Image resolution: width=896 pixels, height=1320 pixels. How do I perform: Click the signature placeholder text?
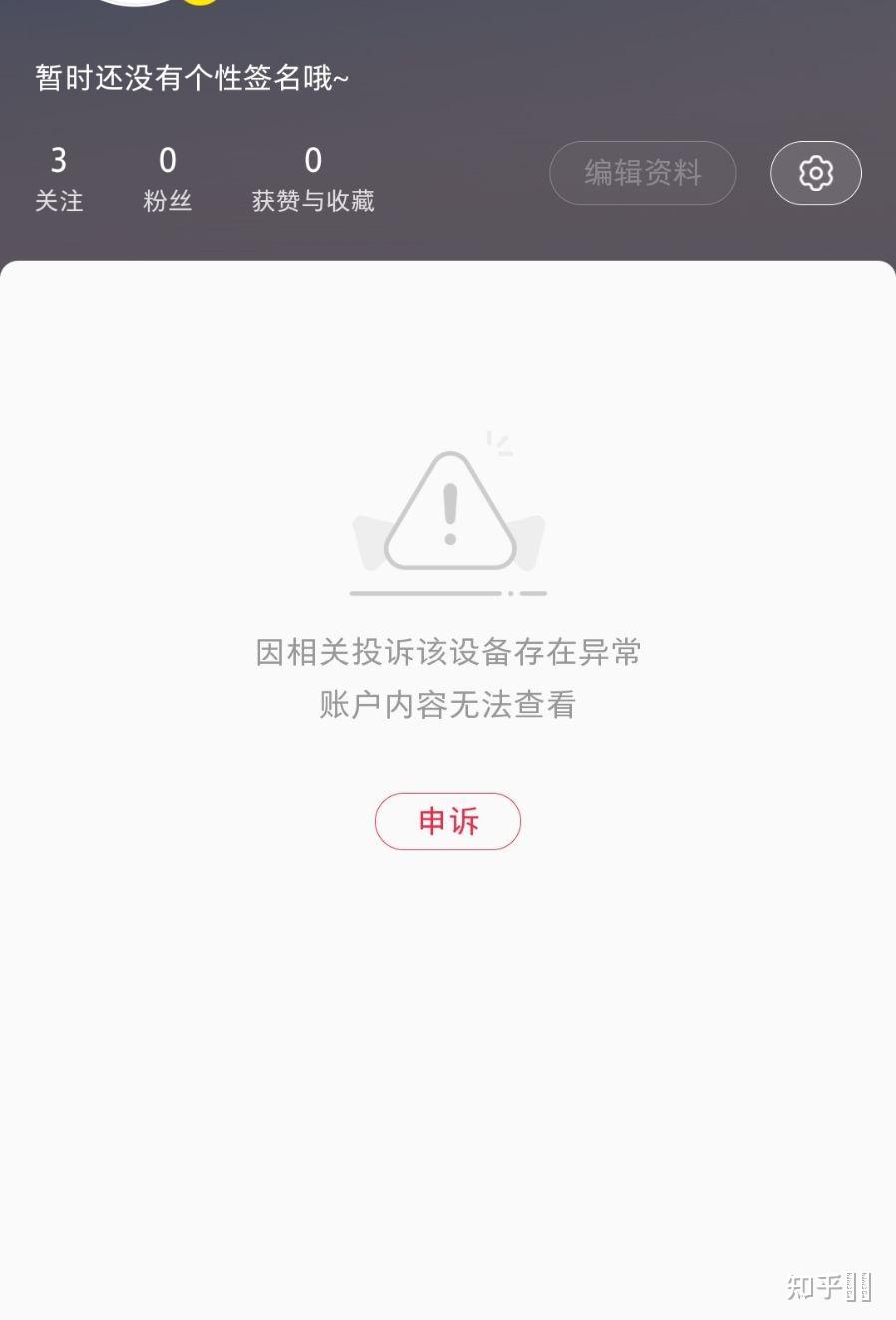[x=192, y=77]
